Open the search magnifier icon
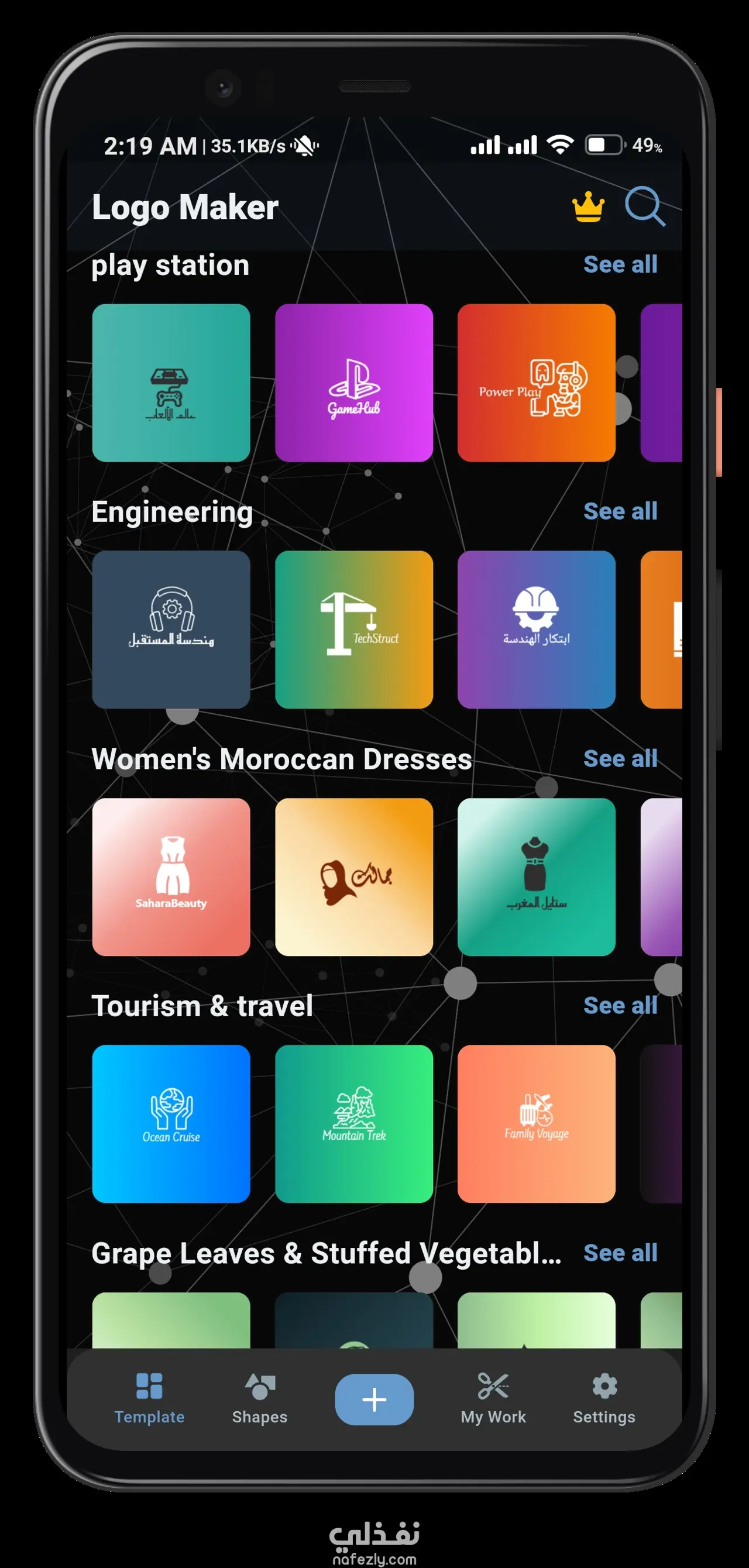Viewport: 749px width, 1568px height. 644,207
